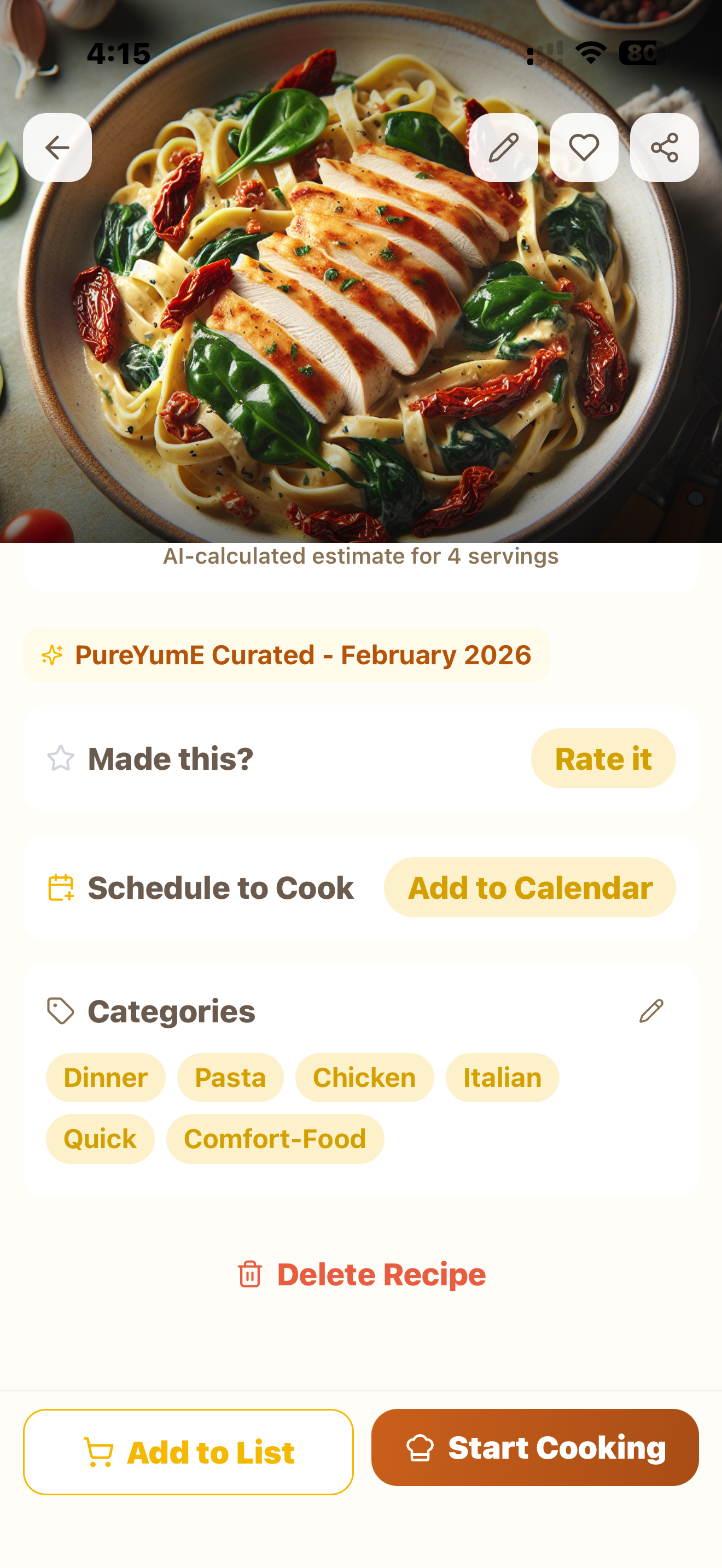Select the Chicken category chip
The height and width of the screenshot is (1568, 722).
[x=364, y=1078]
